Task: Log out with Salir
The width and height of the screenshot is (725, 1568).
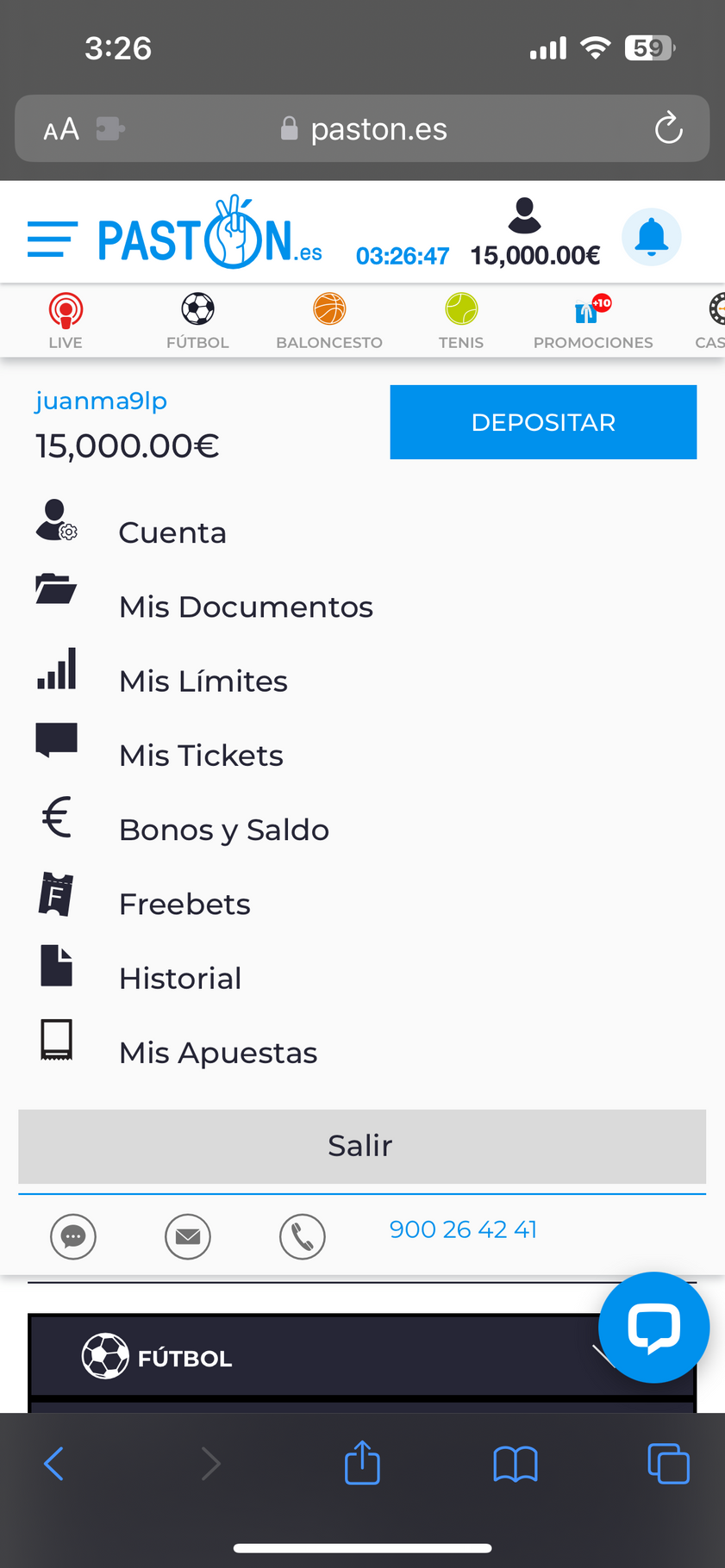Action: tap(362, 1146)
